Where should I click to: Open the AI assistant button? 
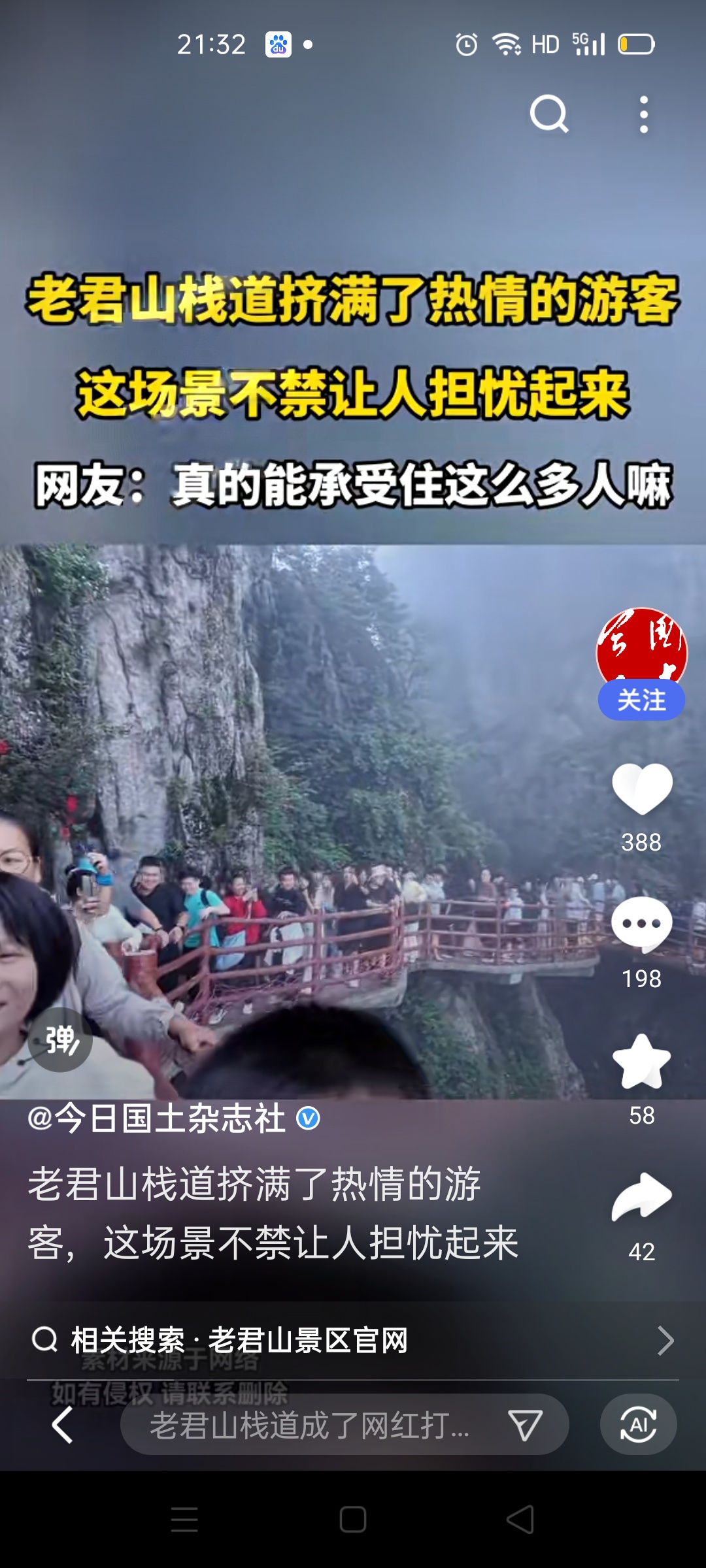[x=639, y=1425]
